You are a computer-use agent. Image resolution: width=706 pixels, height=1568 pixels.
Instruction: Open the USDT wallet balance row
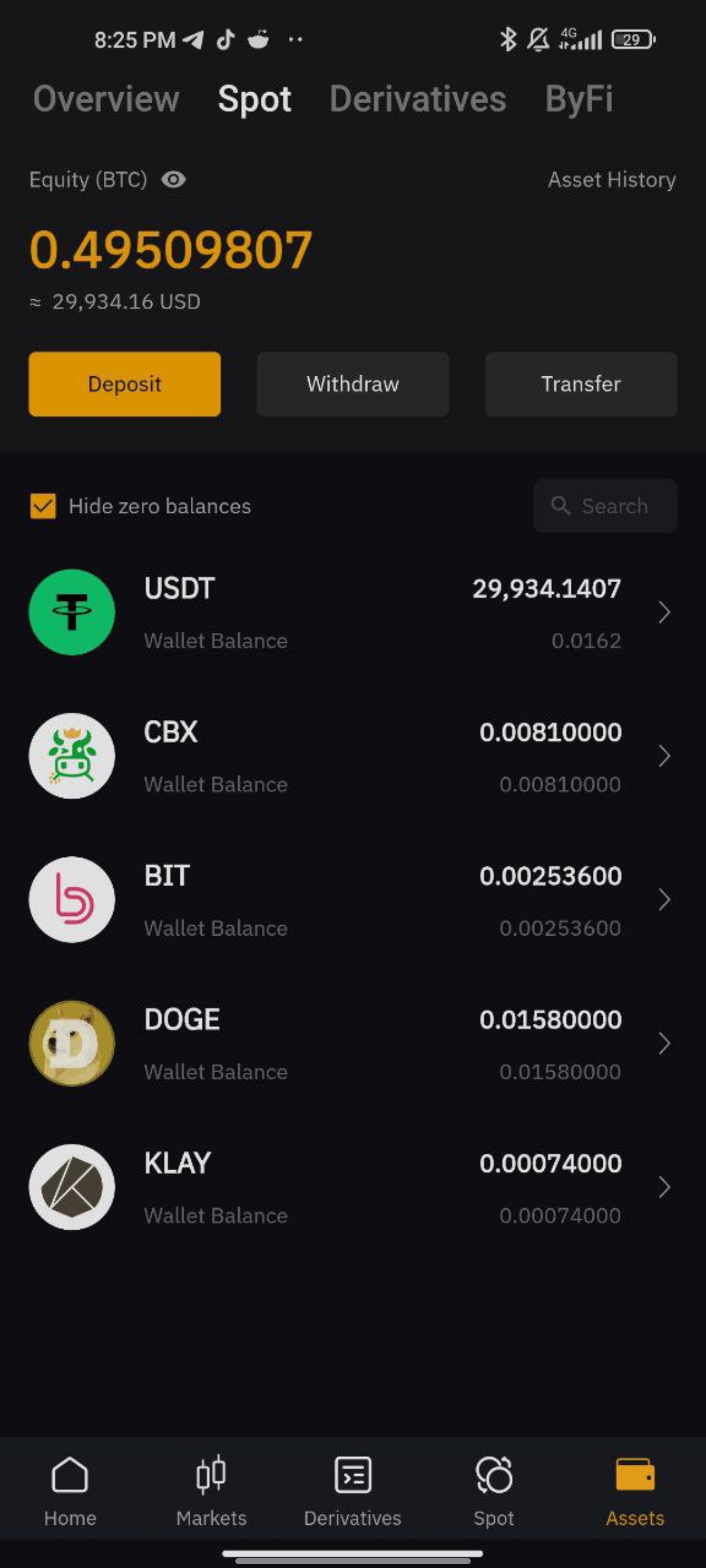(x=353, y=612)
